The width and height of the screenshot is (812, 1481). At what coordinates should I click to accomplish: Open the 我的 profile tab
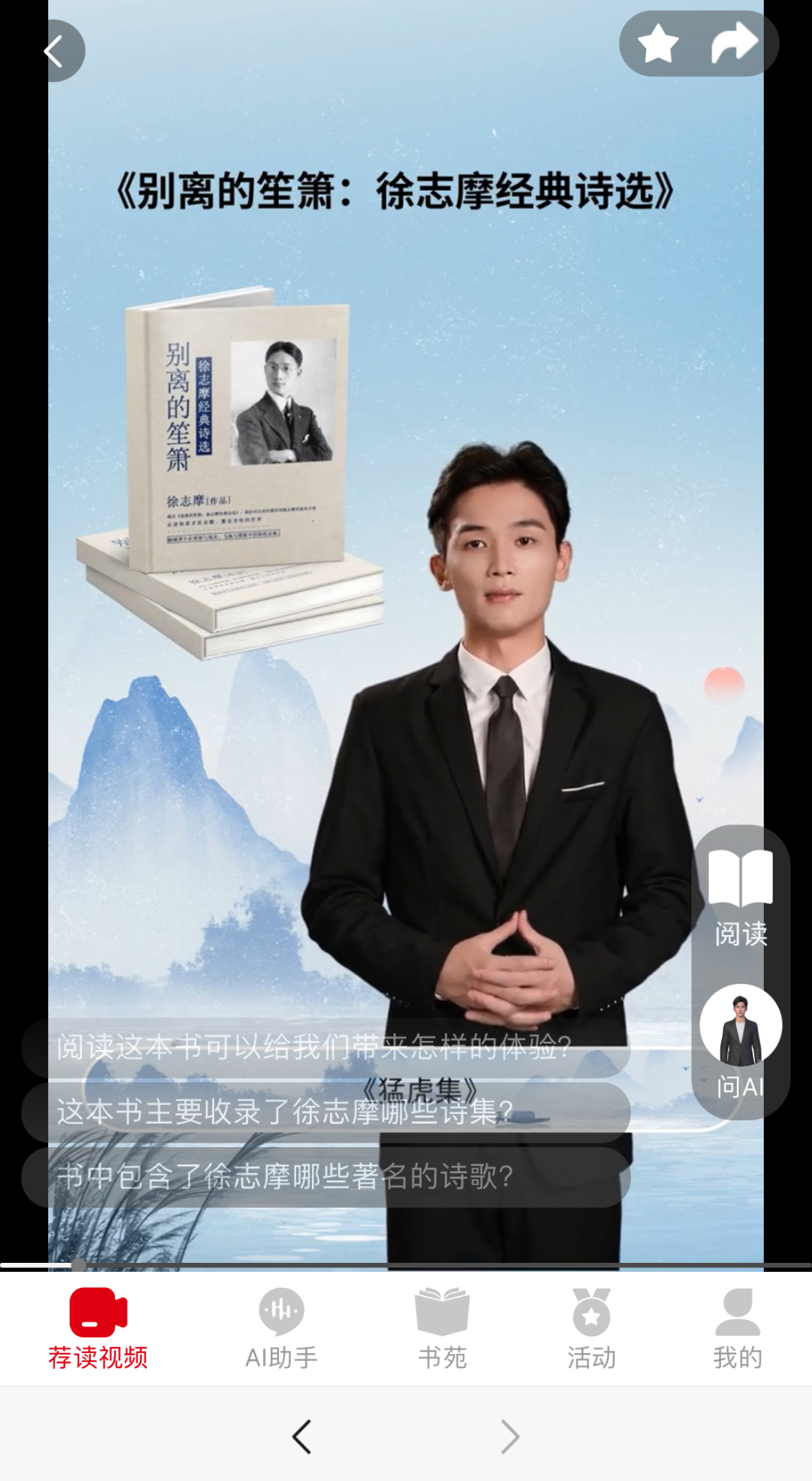pos(738,1328)
